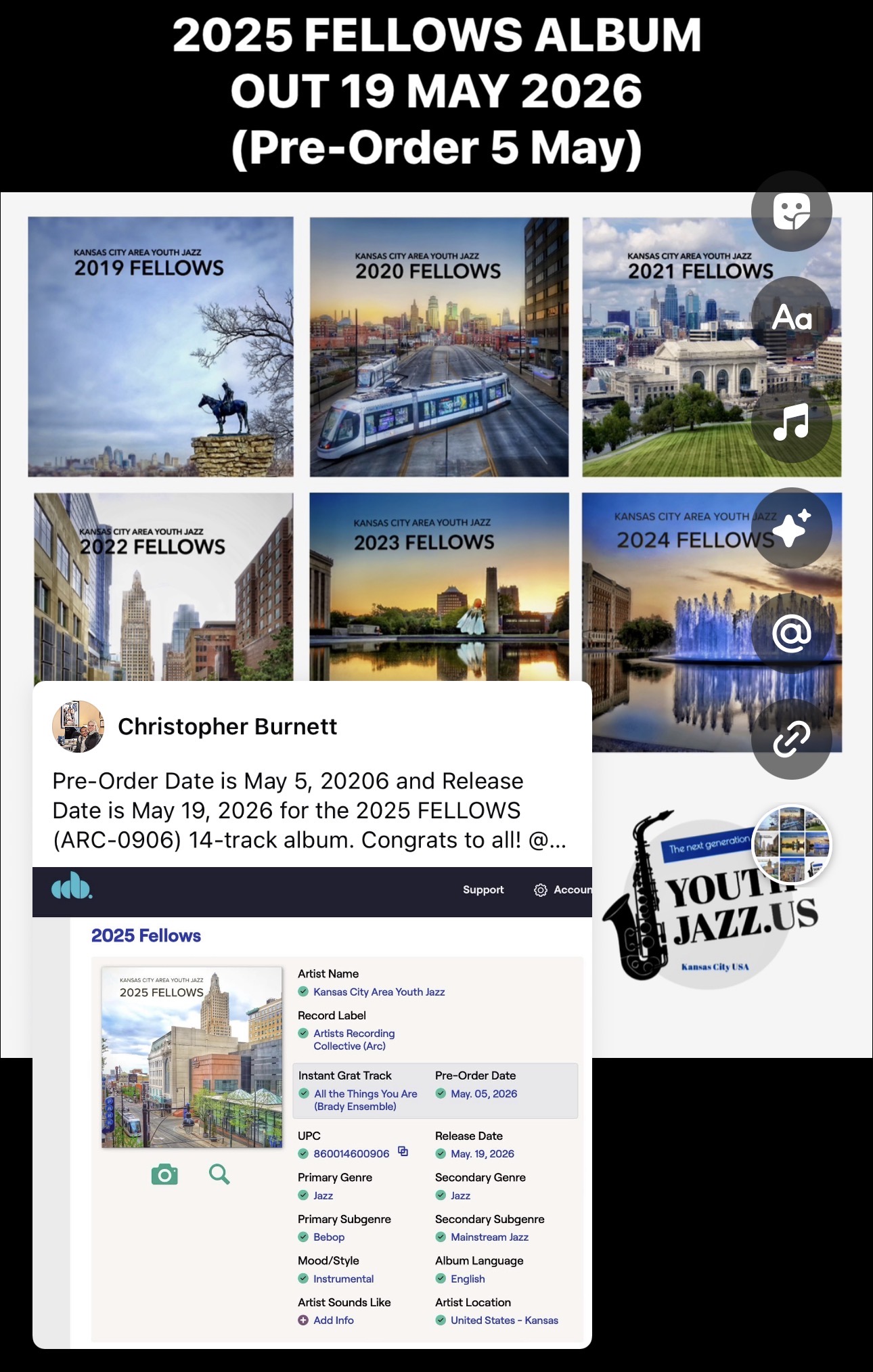Open the sticker picker

(x=791, y=211)
